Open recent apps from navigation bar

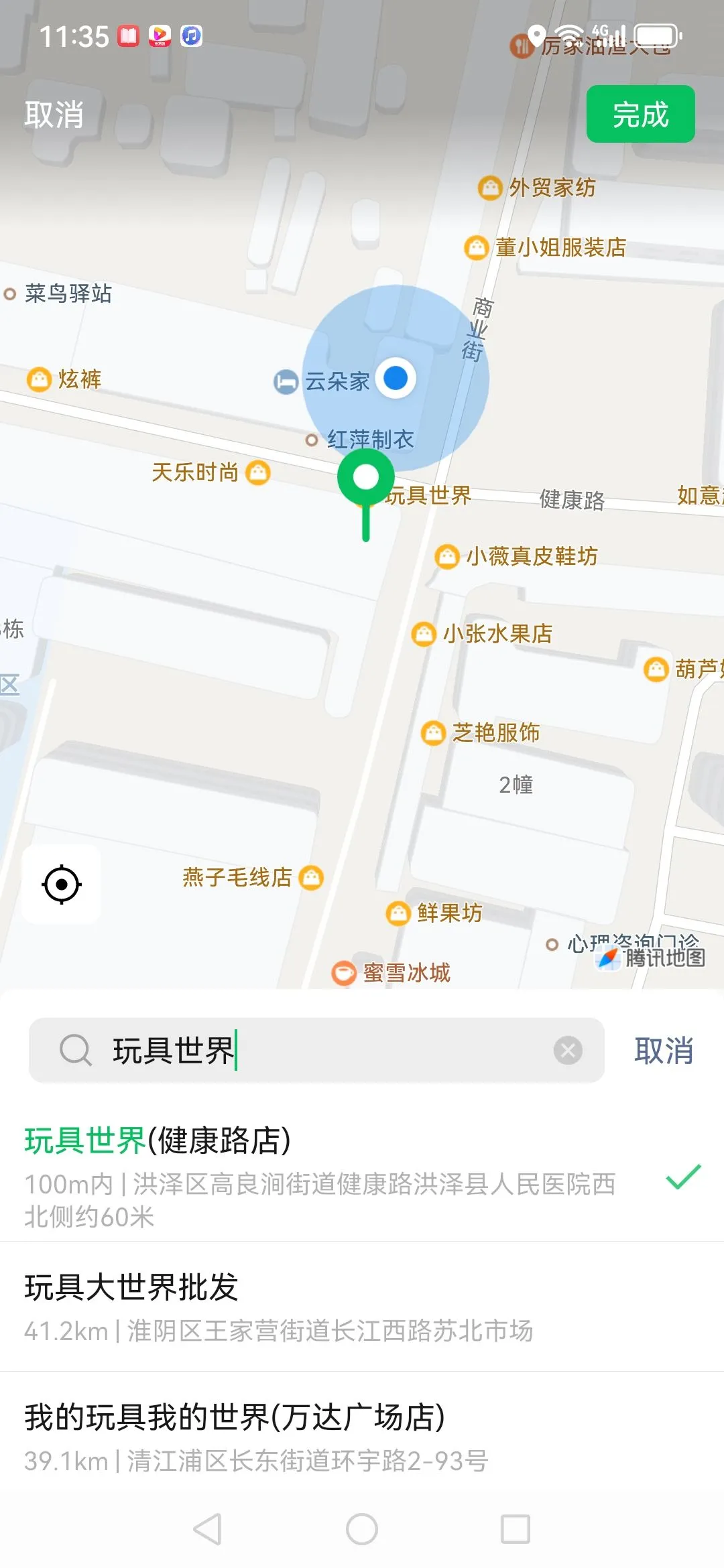coord(516,1529)
